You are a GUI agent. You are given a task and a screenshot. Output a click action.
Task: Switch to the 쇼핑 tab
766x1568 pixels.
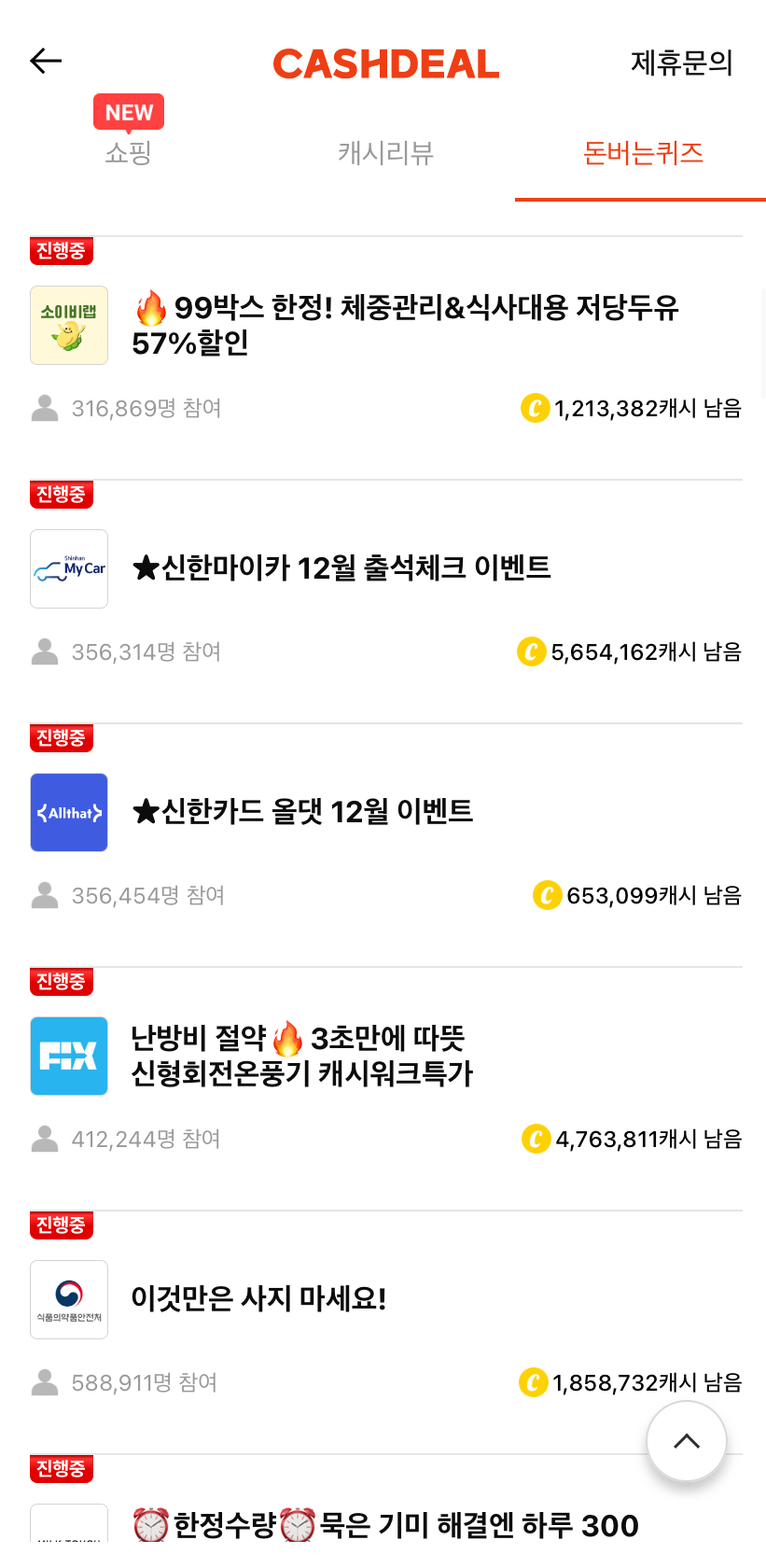128,154
